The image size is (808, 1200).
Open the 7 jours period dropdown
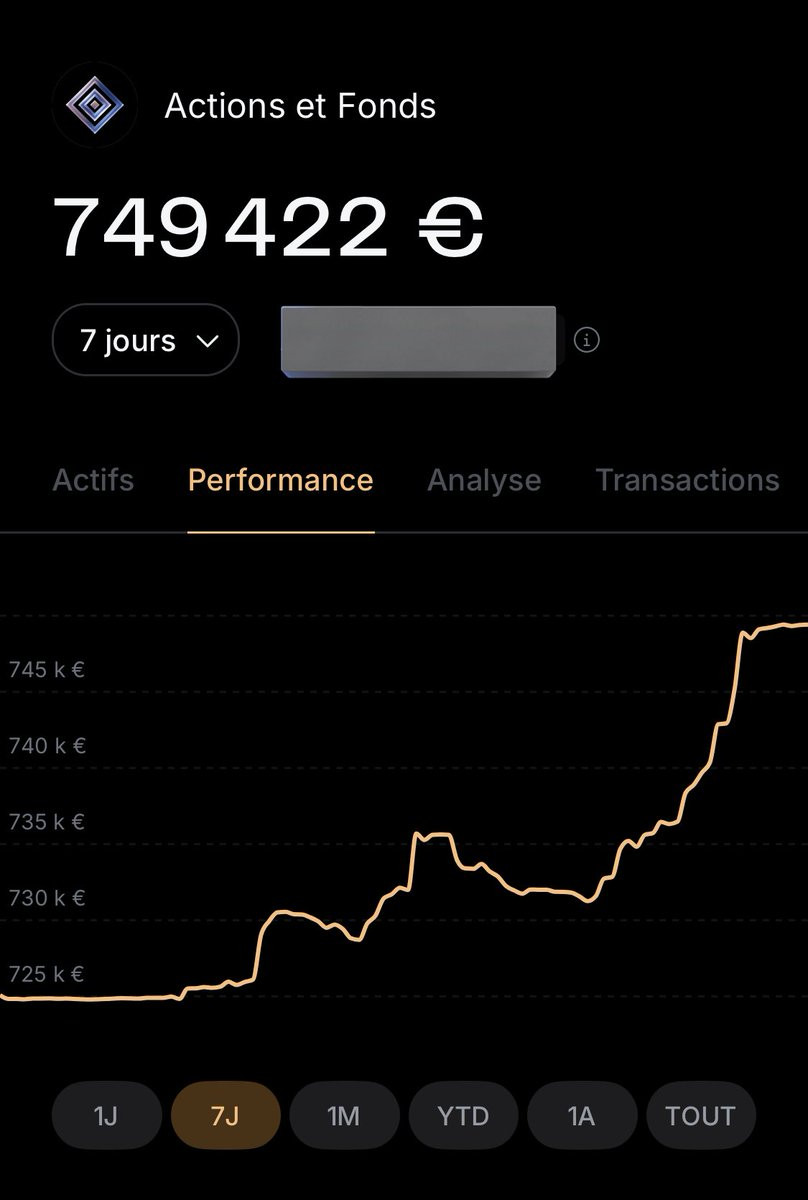click(x=146, y=340)
